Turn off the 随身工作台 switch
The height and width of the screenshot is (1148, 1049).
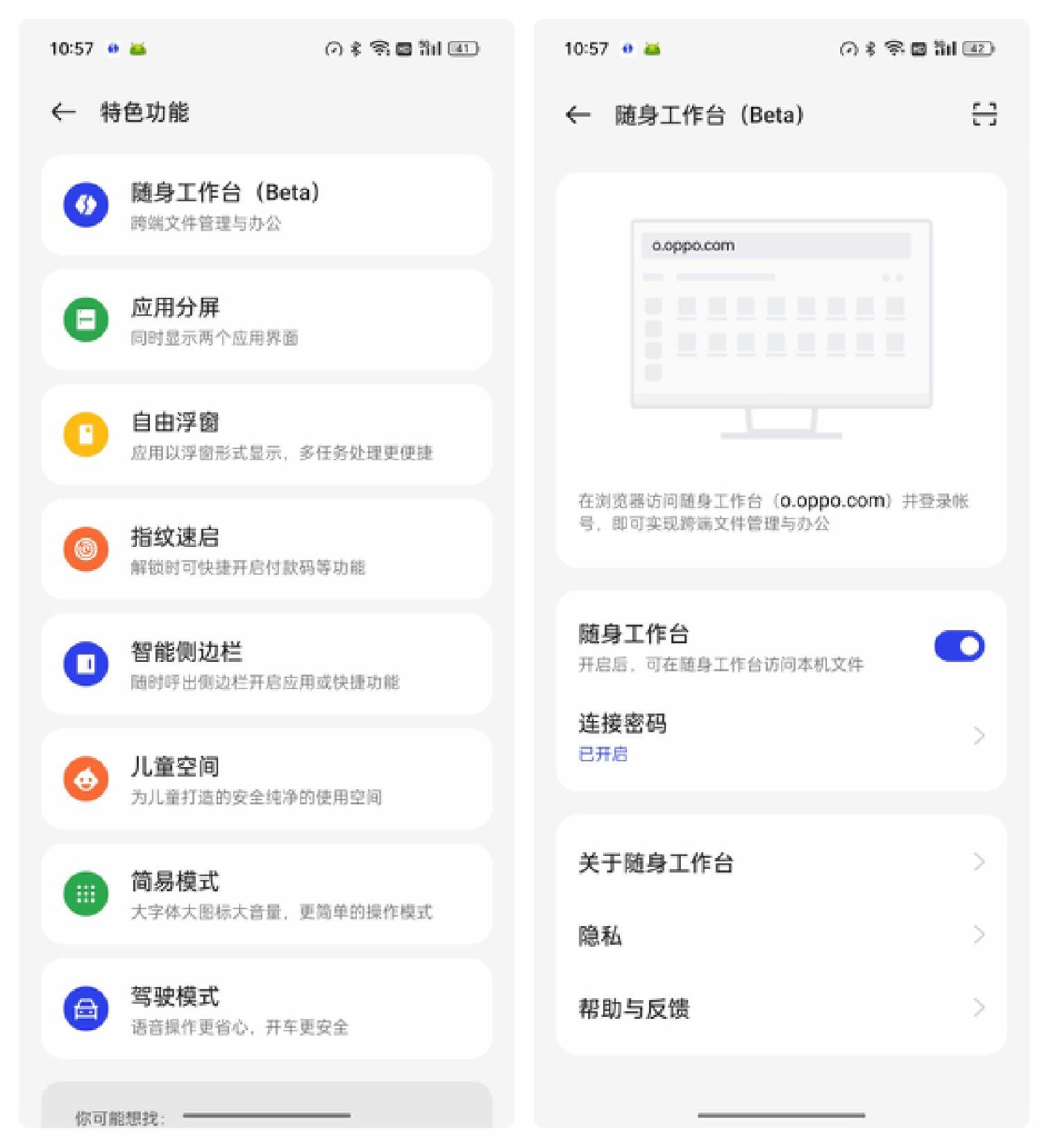(959, 646)
